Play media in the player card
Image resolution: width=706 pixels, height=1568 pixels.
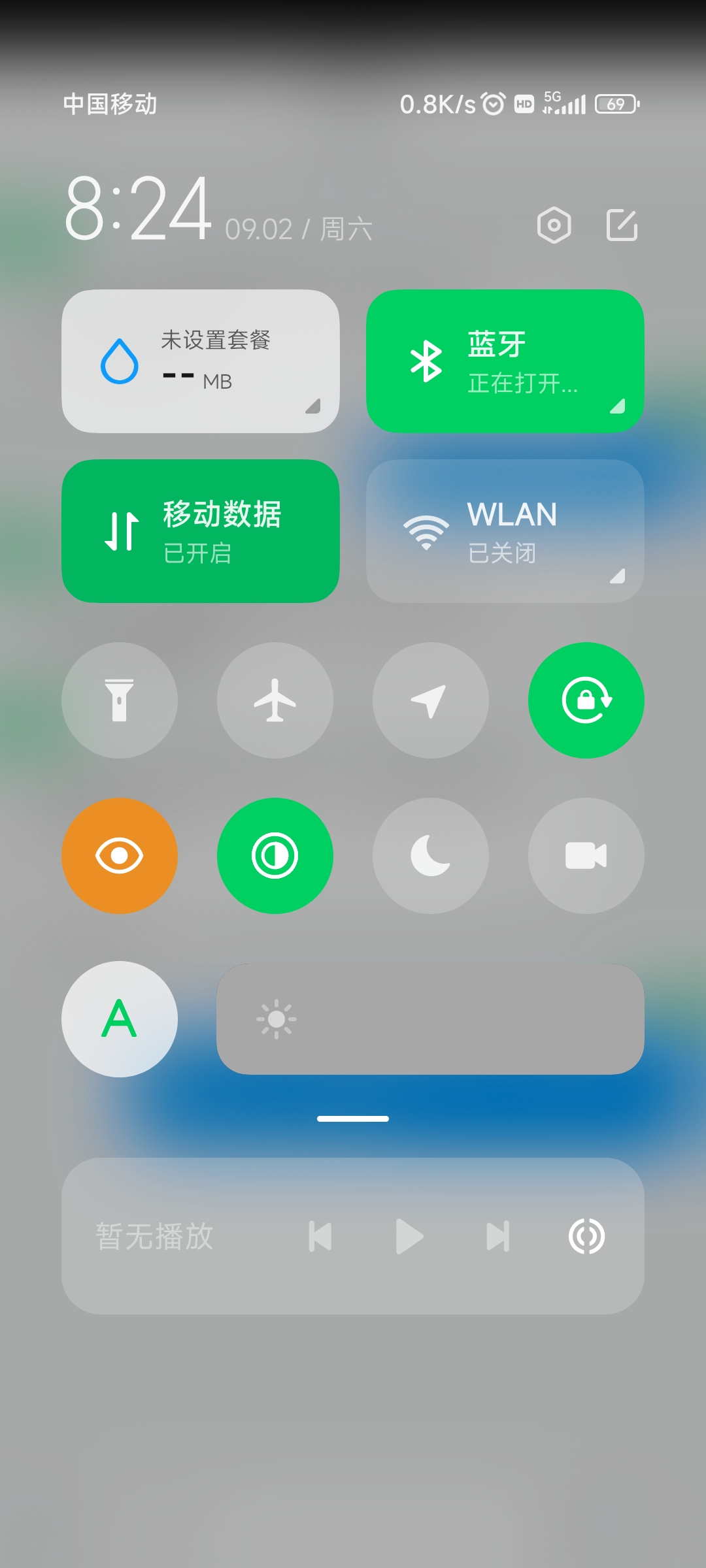click(410, 1236)
